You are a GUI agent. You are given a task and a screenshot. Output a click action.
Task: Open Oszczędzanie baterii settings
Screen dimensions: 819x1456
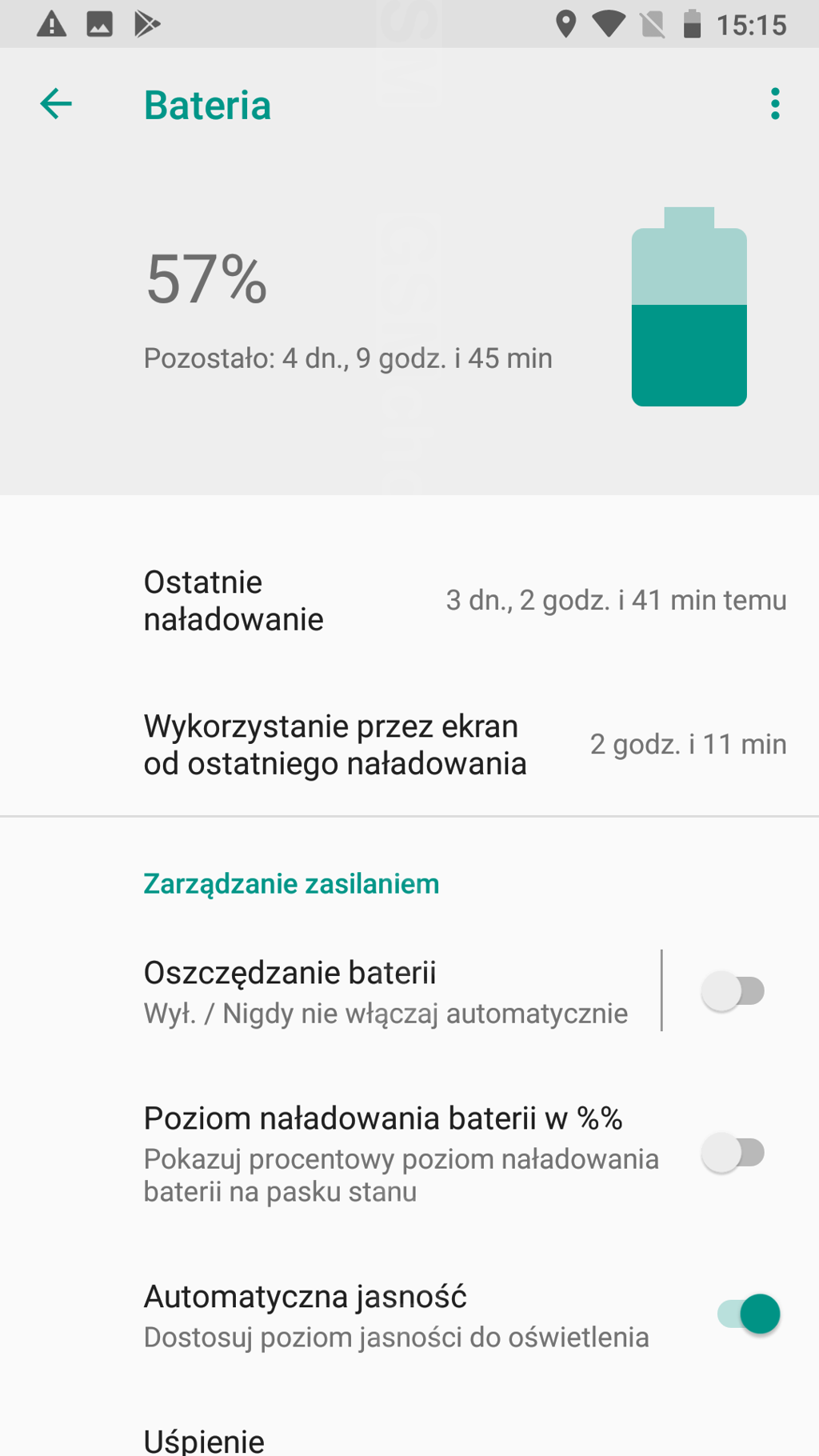pos(384,991)
